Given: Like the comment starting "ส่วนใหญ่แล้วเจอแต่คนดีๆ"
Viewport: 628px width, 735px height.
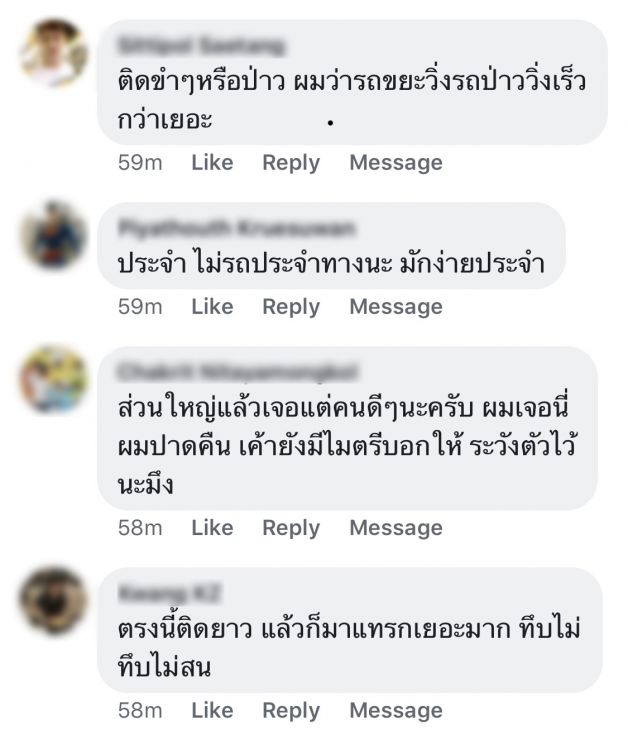Looking at the screenshot, I should click(x=212, y=527).
